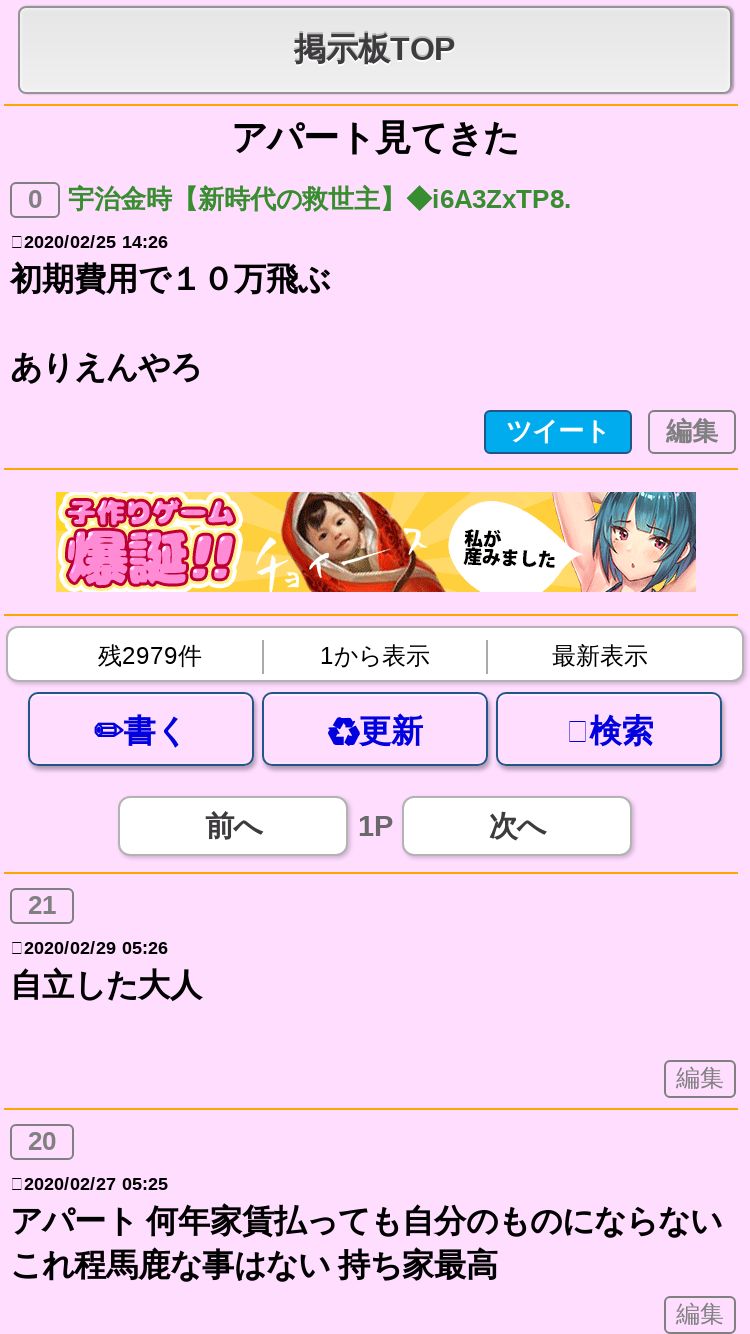Tap post number 20
The height and width of the screenshot is (1334, 750).
pyautogui.click(x=42, y=1142)
